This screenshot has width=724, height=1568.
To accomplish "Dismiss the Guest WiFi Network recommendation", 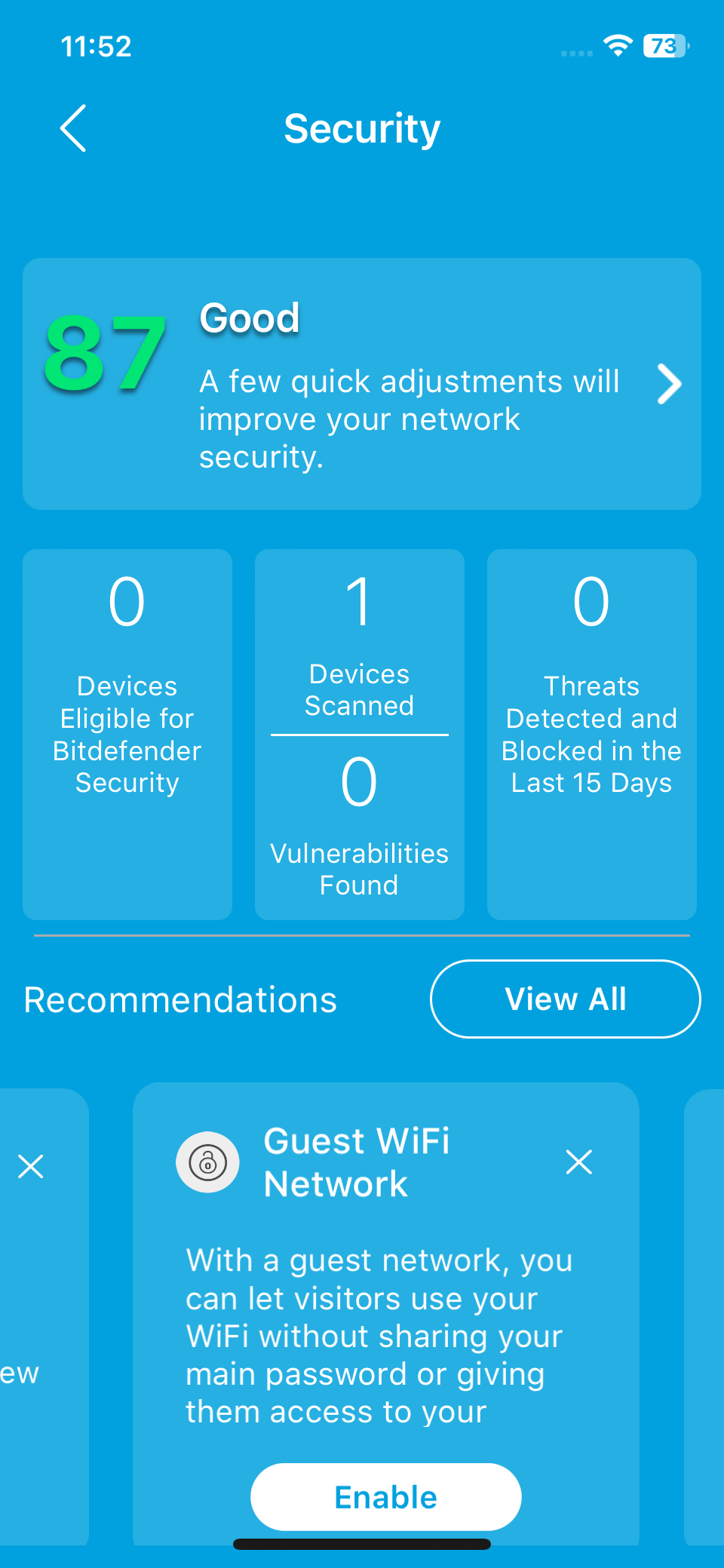I will (578, 1162).
